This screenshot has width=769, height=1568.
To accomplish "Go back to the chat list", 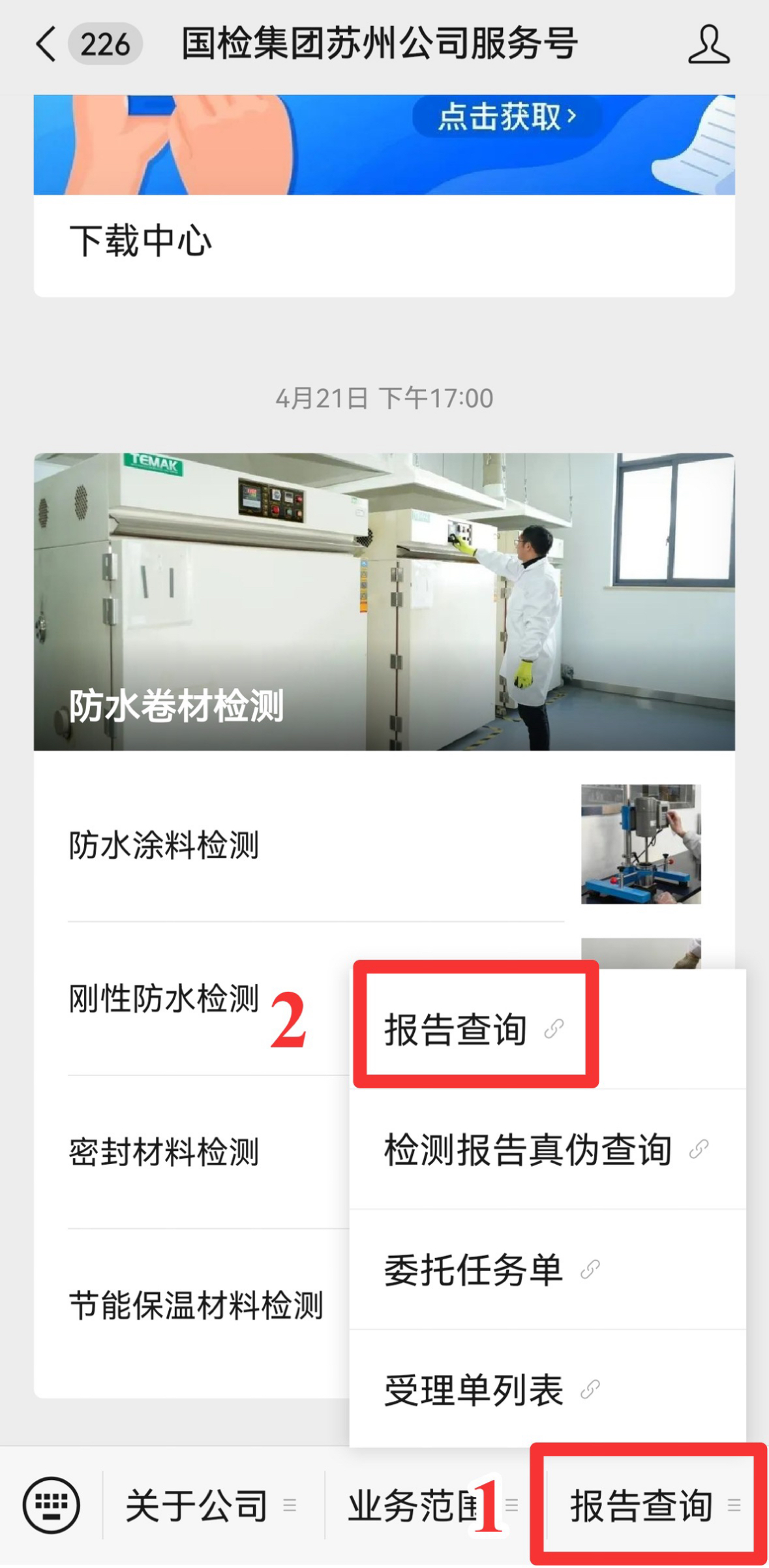I will pyautogui.click(x=46, y=44).
